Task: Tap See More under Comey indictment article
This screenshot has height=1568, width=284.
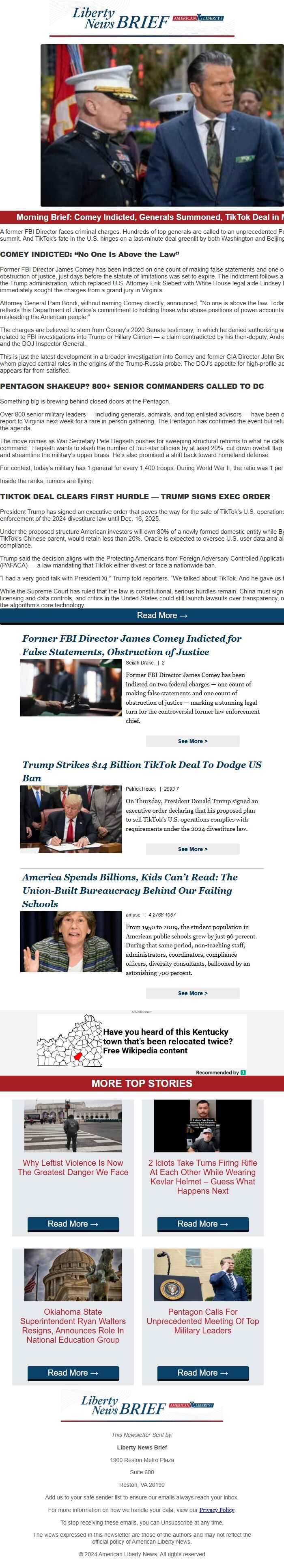Action: tap(192, 741)
